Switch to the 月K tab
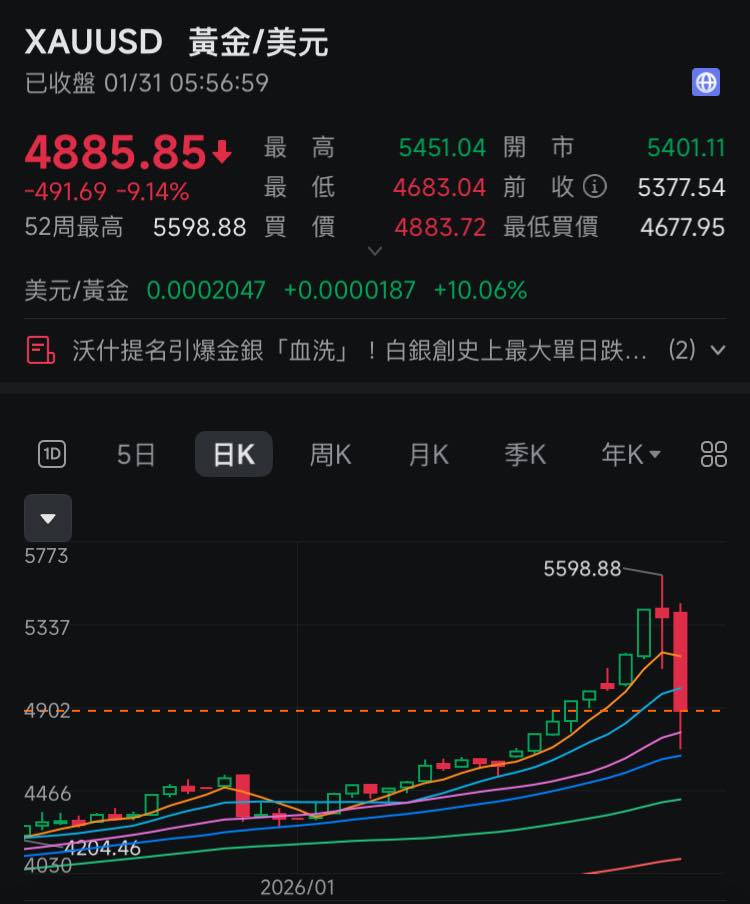This screenshot has height=904, width=750. [x=427, y=454]
